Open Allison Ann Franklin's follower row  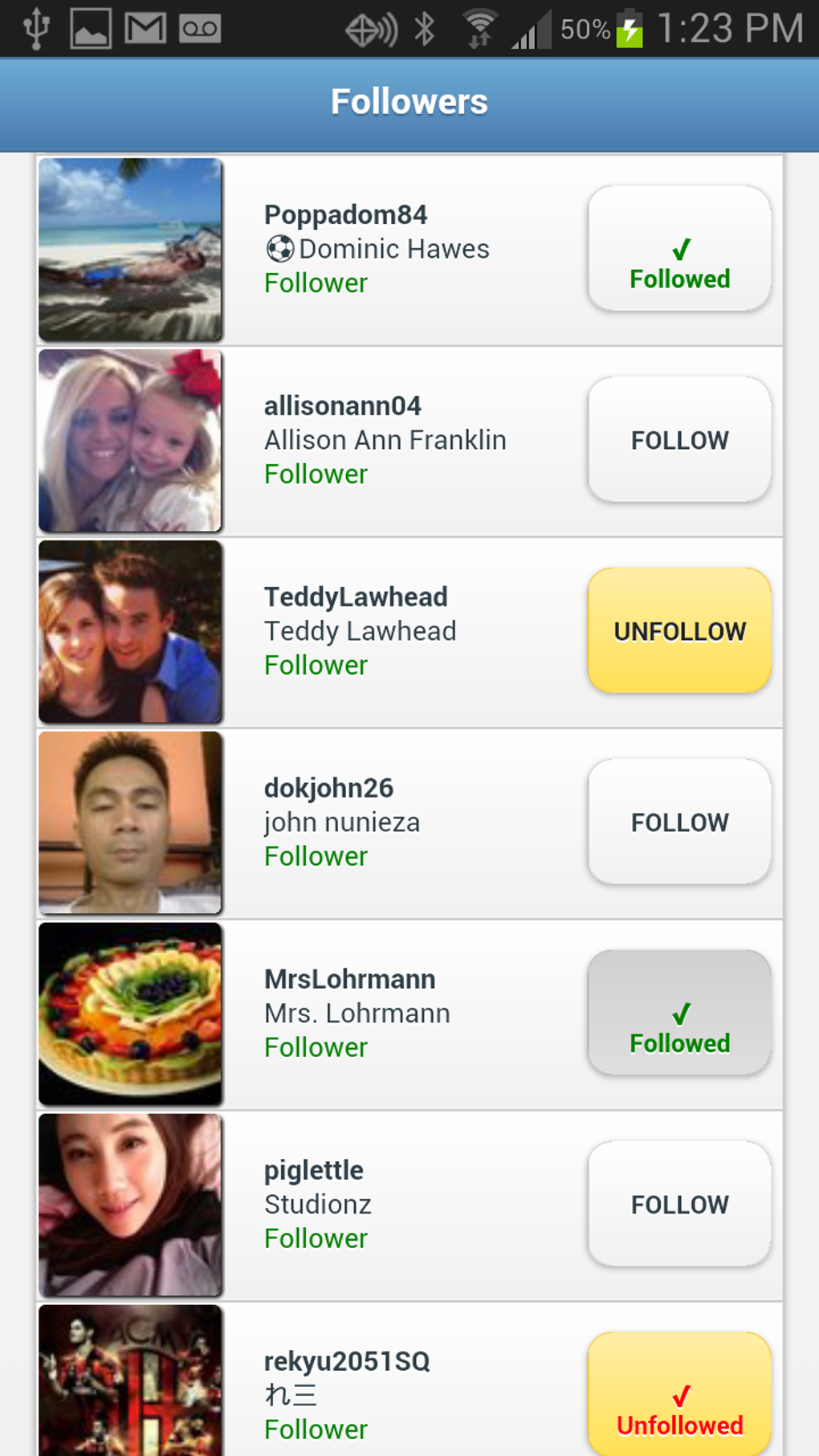tap(409, 442)
